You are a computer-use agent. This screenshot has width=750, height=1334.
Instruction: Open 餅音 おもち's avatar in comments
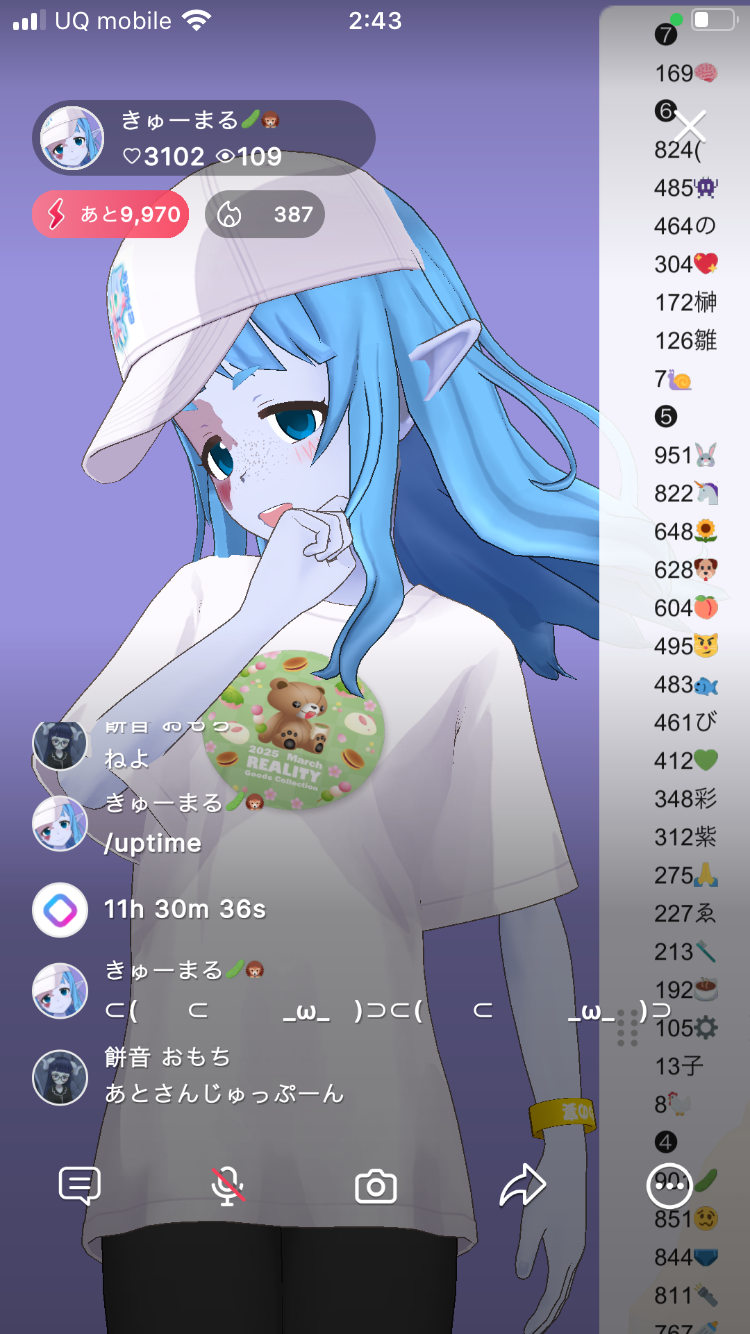tap(60, 1078)
